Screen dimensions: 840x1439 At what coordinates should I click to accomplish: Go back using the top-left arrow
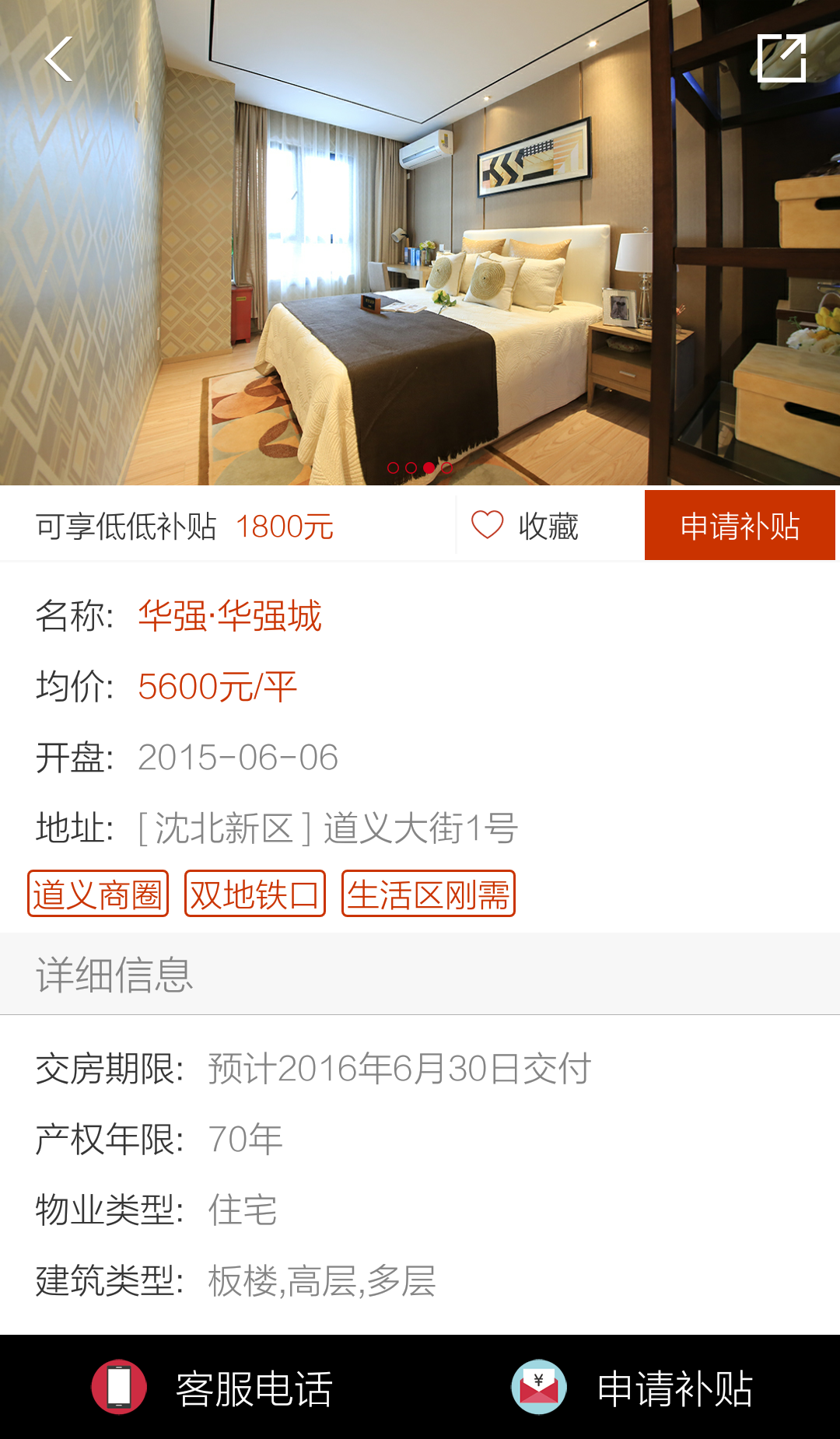pyautogui.click(x=58, y=59)
